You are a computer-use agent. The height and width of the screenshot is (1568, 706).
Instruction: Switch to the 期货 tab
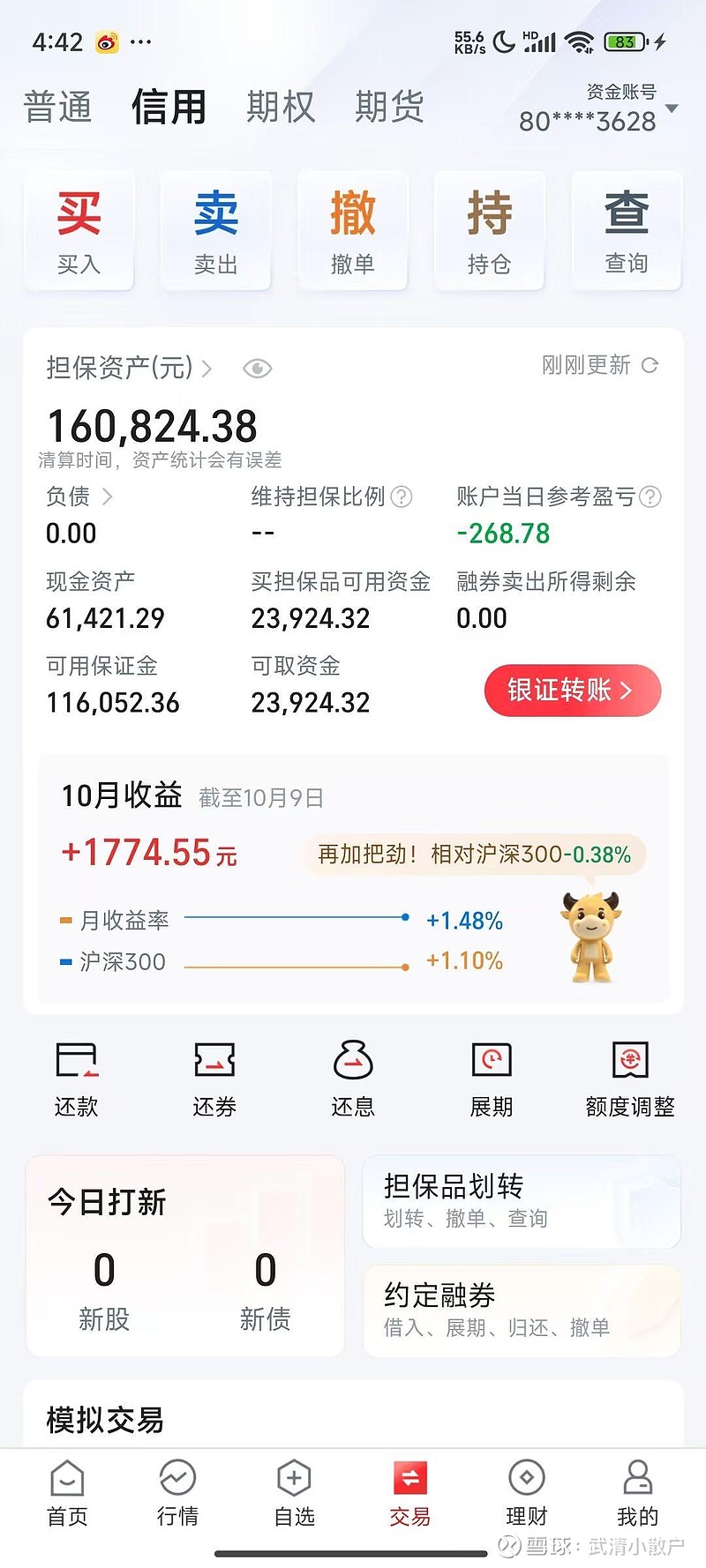(x=389, y=108)
